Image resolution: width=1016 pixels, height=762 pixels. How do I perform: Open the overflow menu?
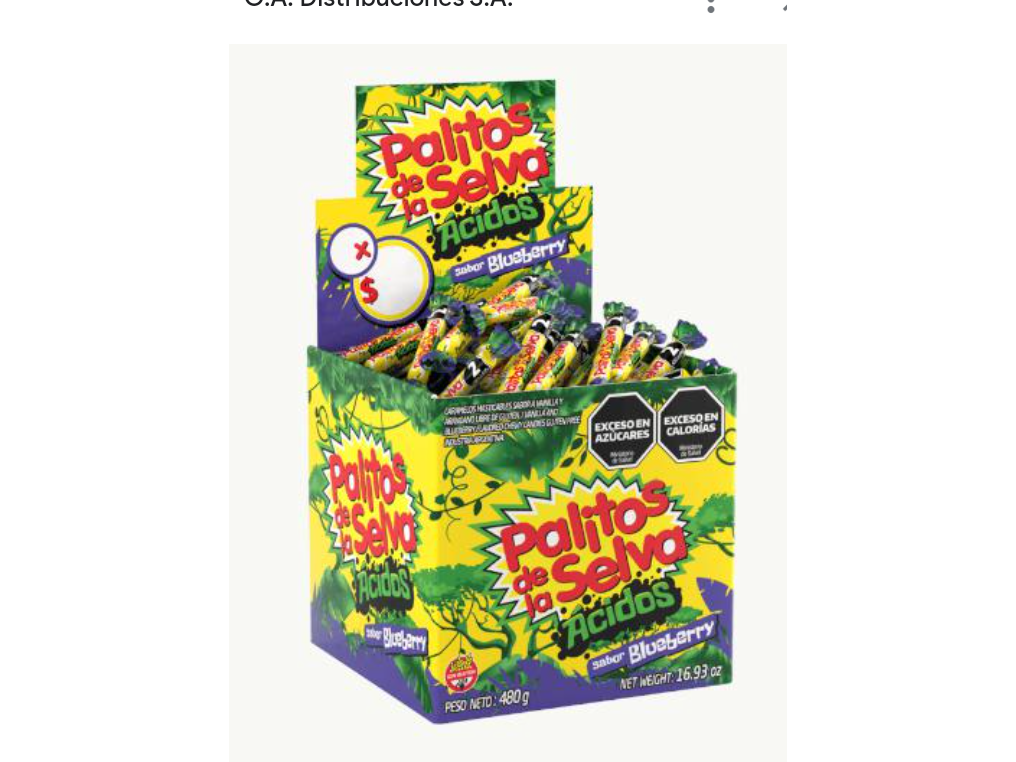(711, 5)
